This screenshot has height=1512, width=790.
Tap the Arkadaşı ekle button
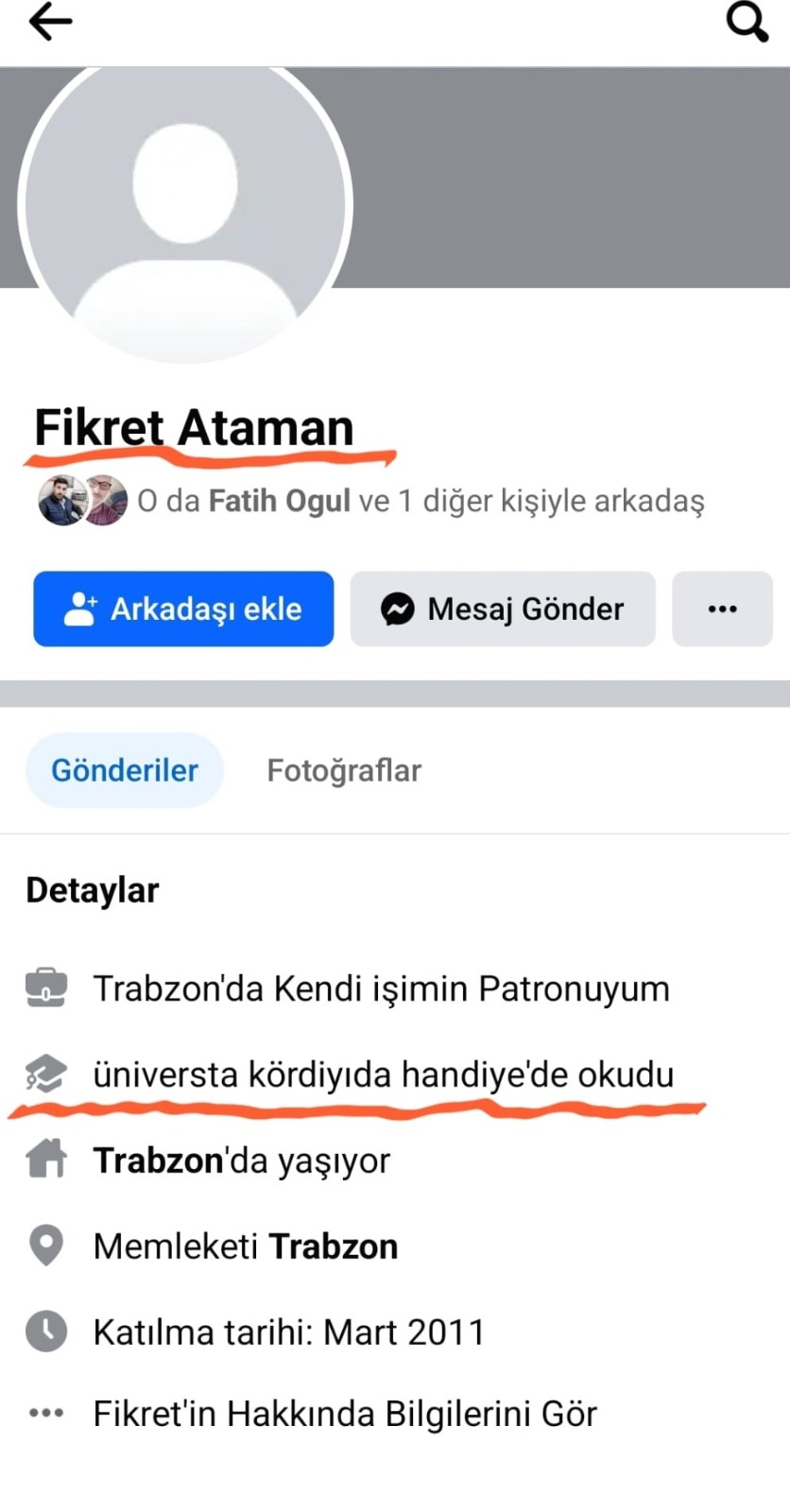[x=183, y=610]
